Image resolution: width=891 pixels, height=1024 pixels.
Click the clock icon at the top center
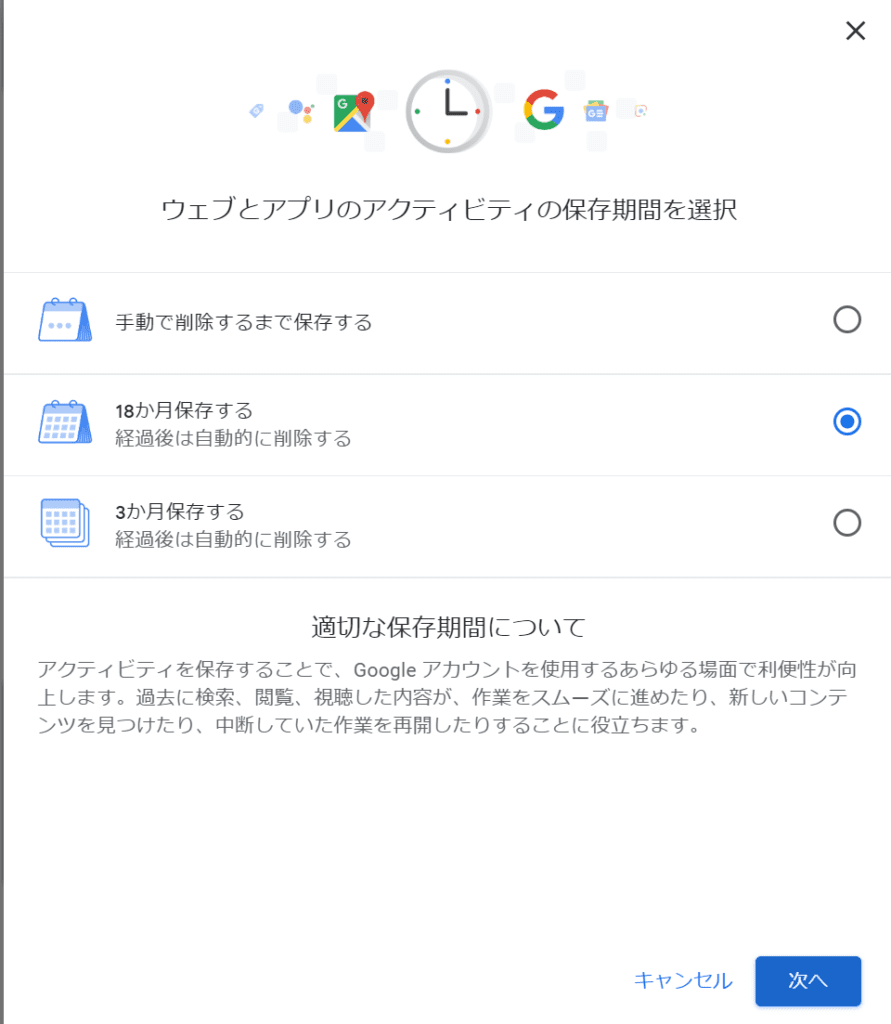coord(448,110)
